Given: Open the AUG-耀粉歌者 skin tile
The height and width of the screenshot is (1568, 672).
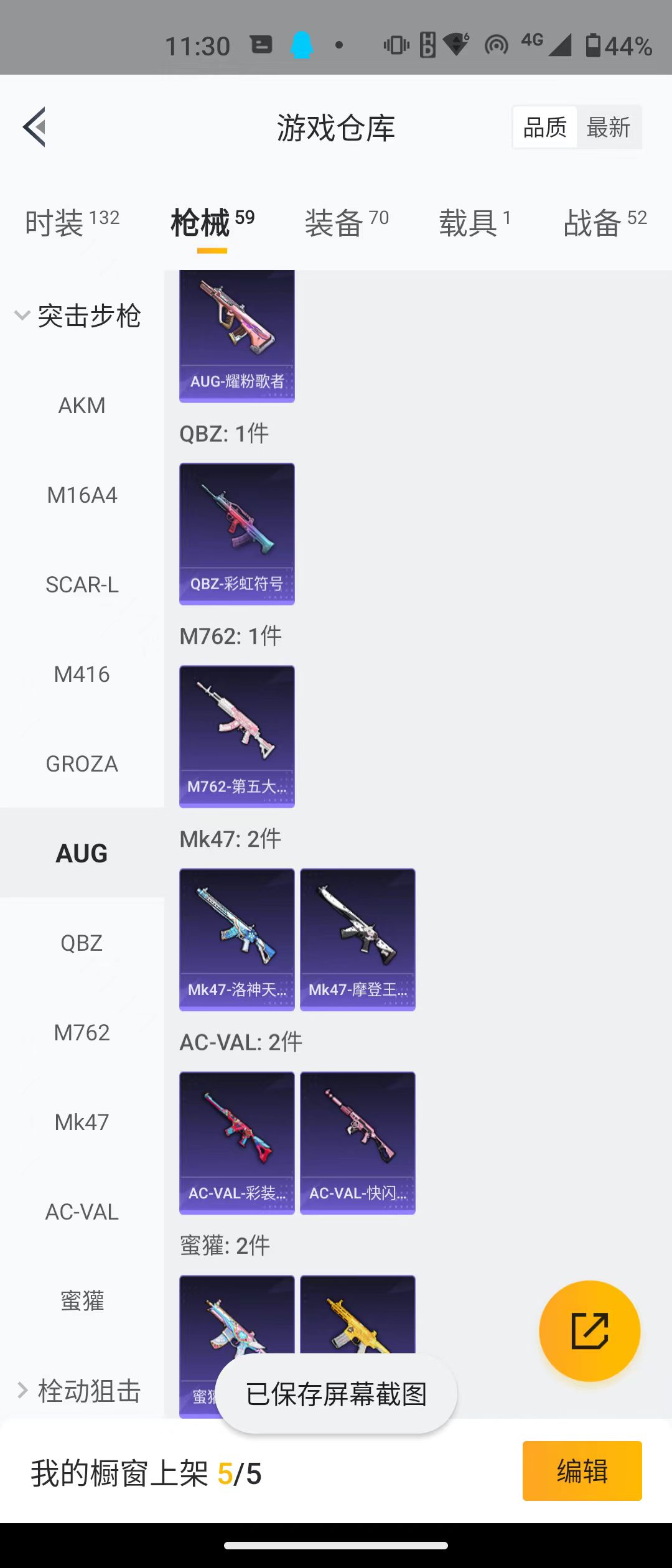Looking at the screenshot, I should [237, 336].
